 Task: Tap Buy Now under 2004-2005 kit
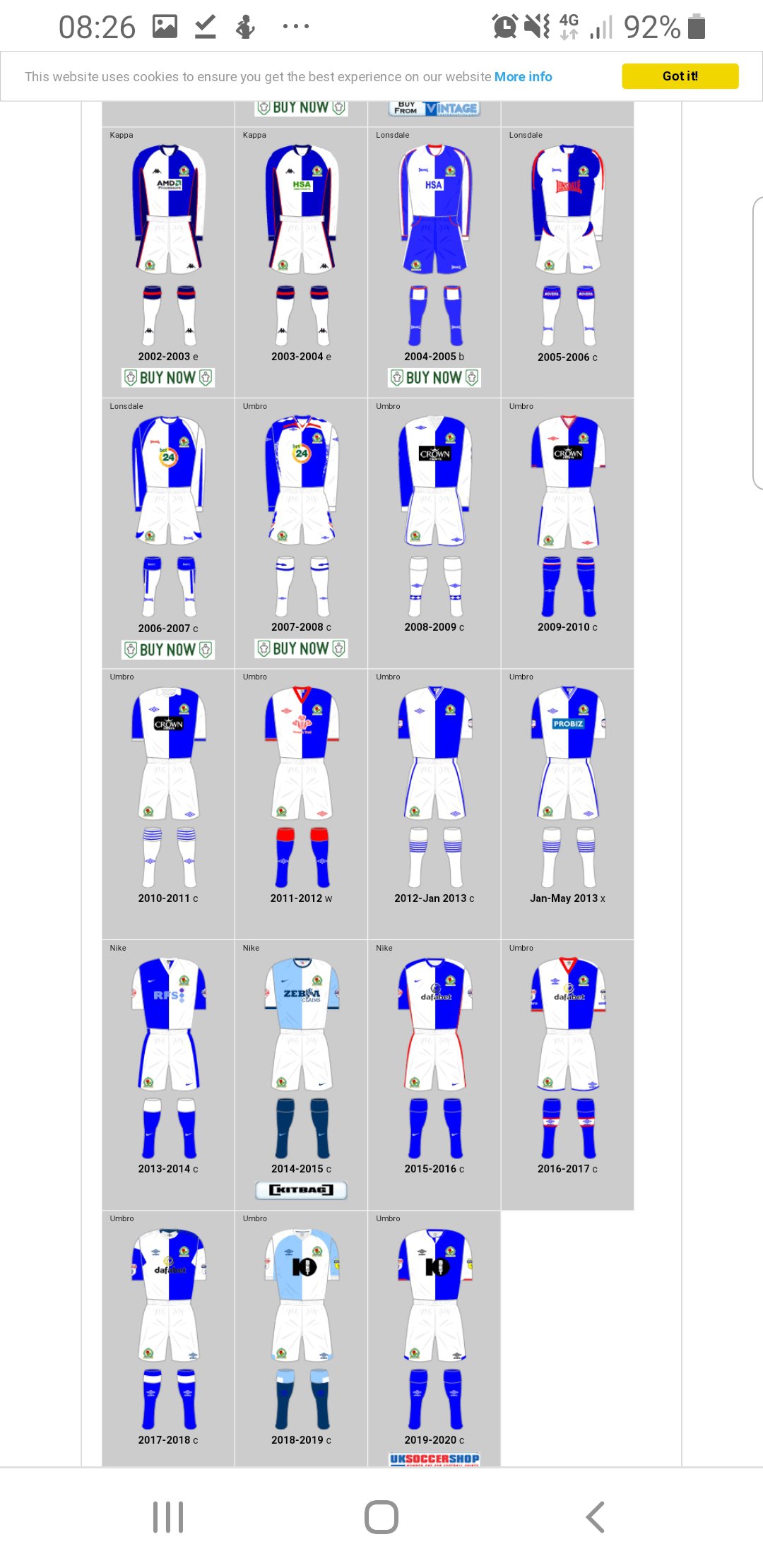pyautogui.click(x=434, y=378)
